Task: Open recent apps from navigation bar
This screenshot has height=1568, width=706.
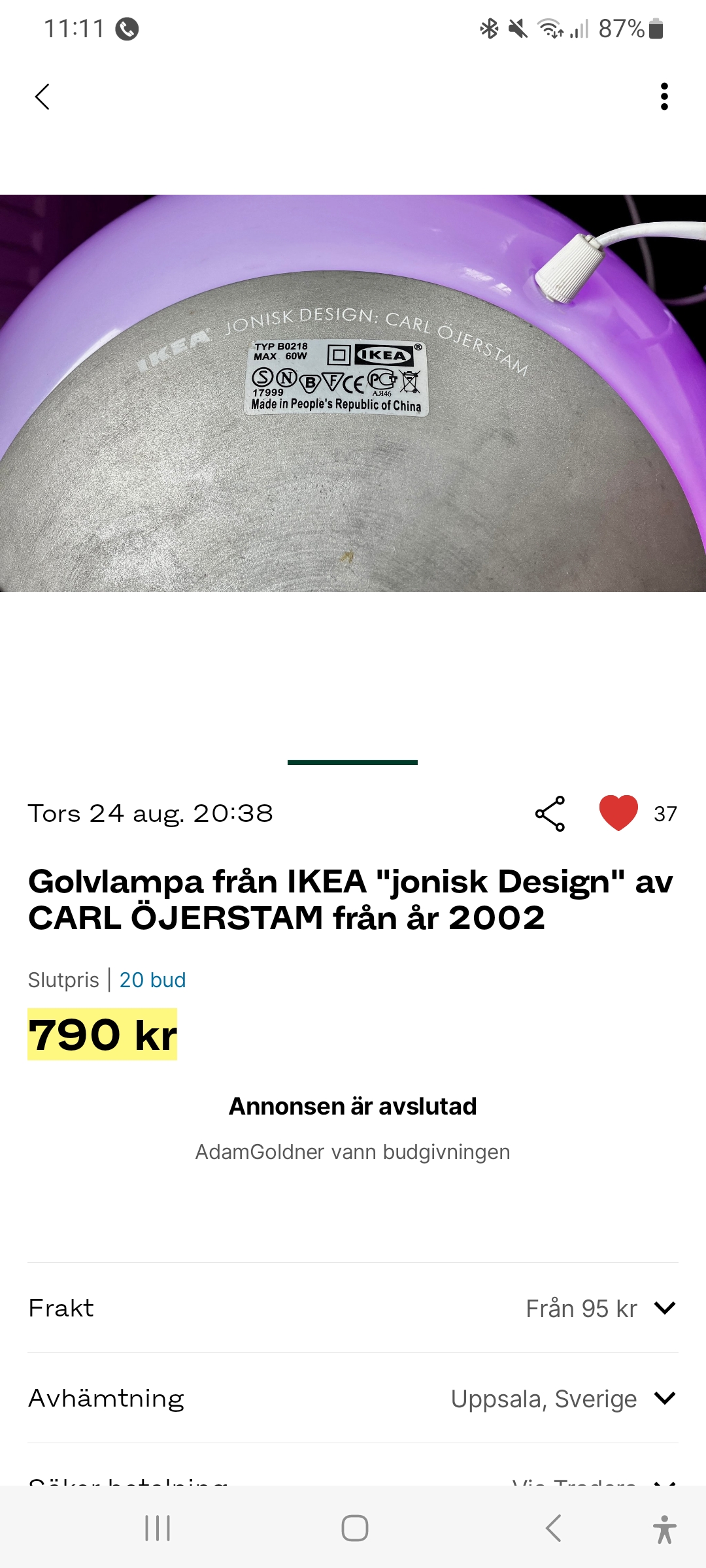Action: tap(158, 1528)
